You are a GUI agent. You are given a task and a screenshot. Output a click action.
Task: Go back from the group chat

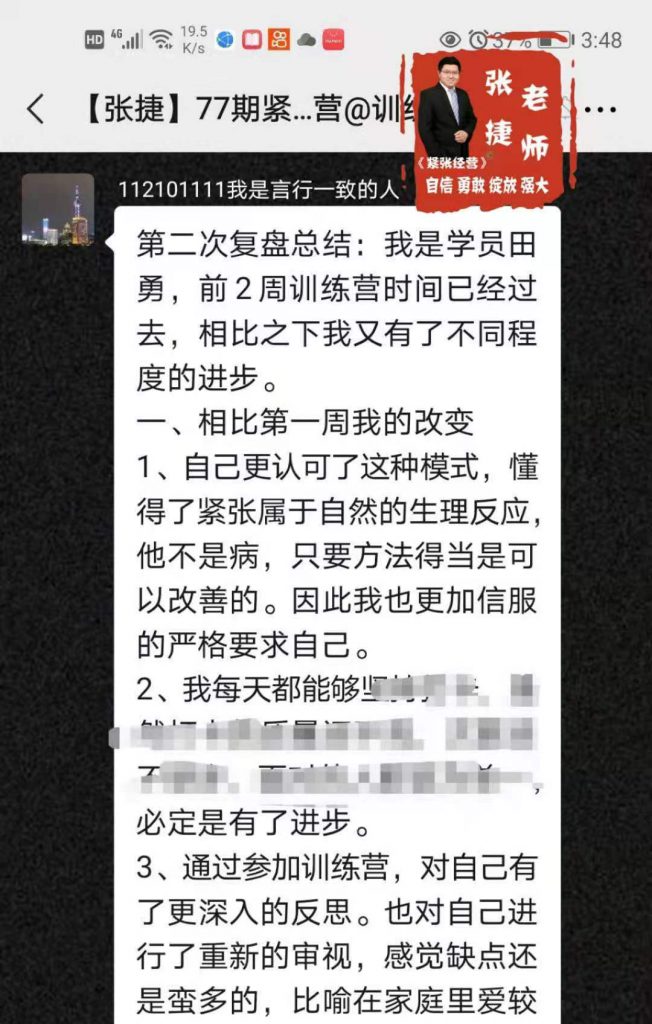(x=36, y=108)
